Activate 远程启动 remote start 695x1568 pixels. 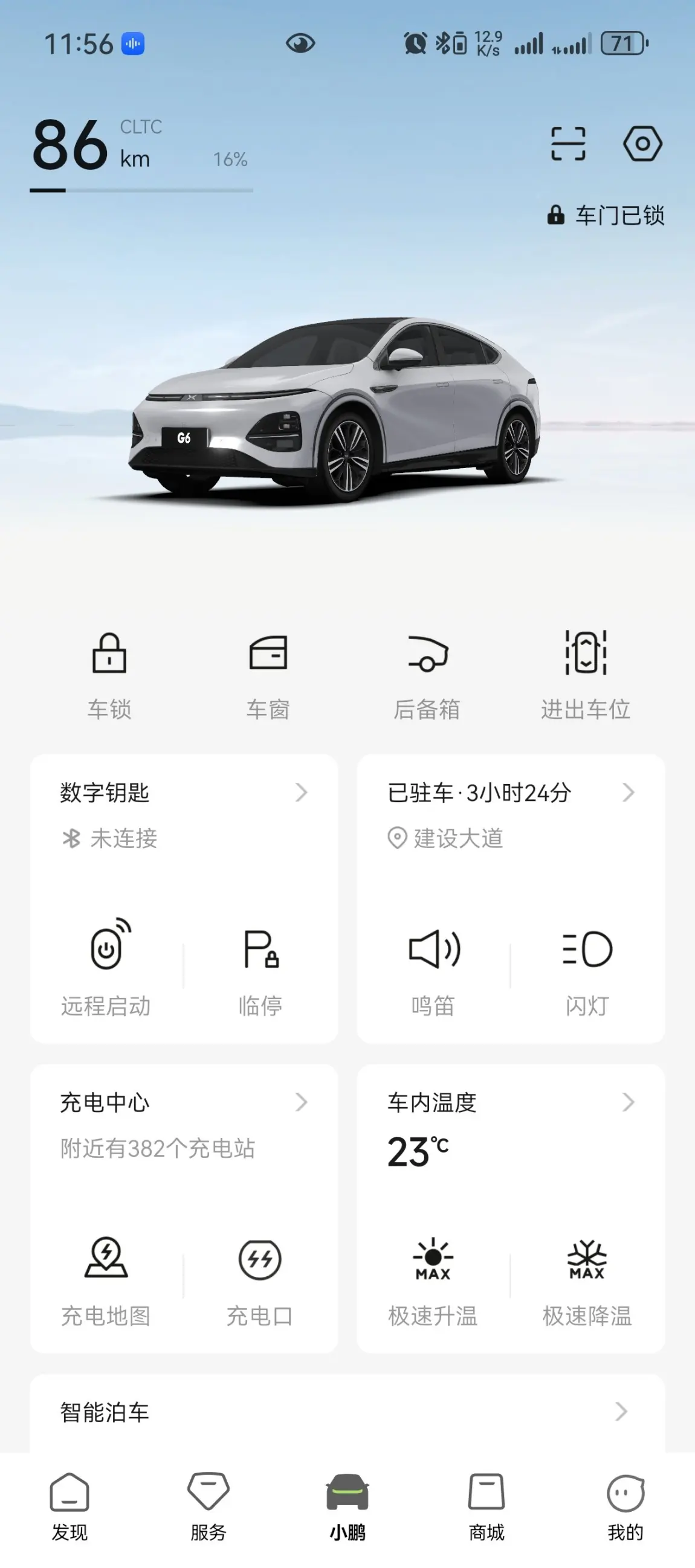106,968
